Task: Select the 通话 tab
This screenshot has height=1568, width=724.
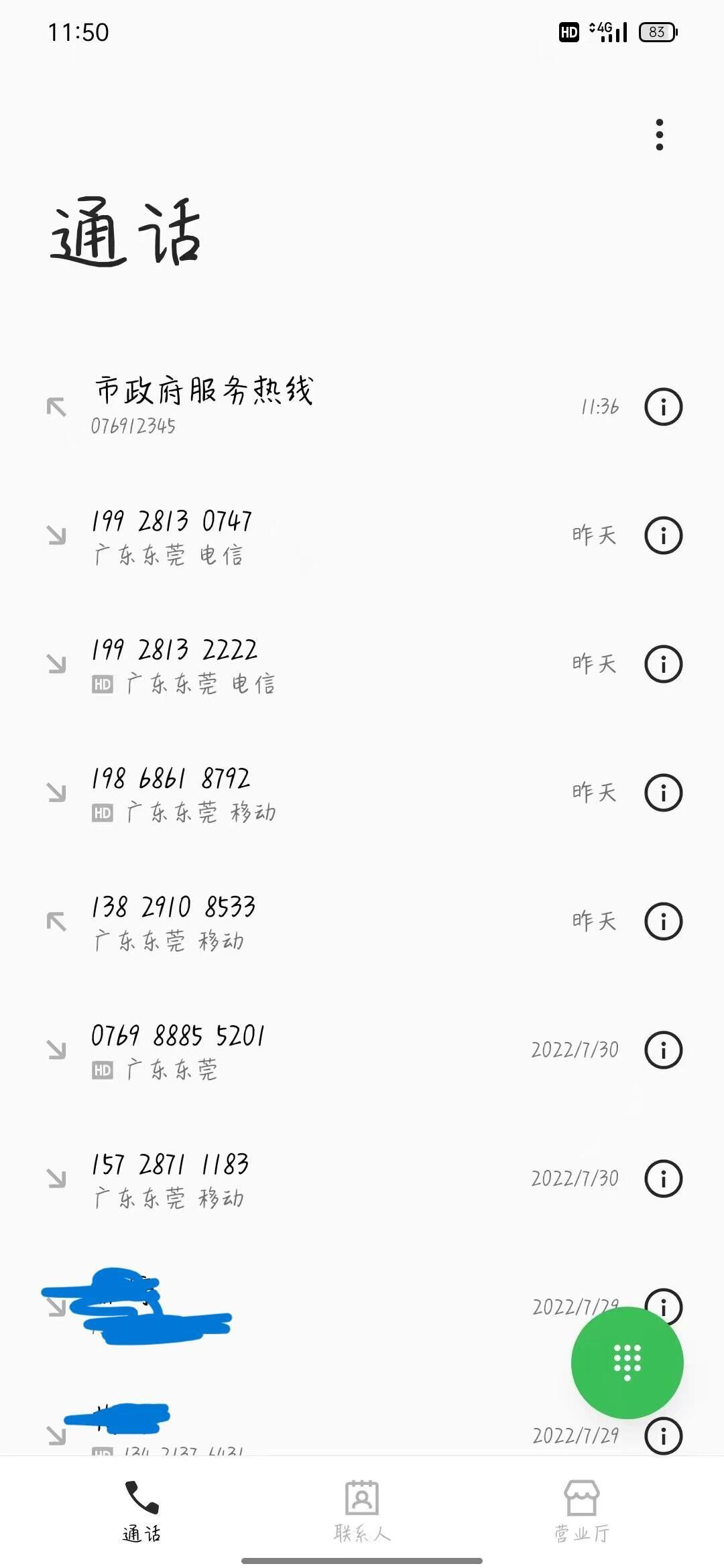Action: pos(142,1510)
